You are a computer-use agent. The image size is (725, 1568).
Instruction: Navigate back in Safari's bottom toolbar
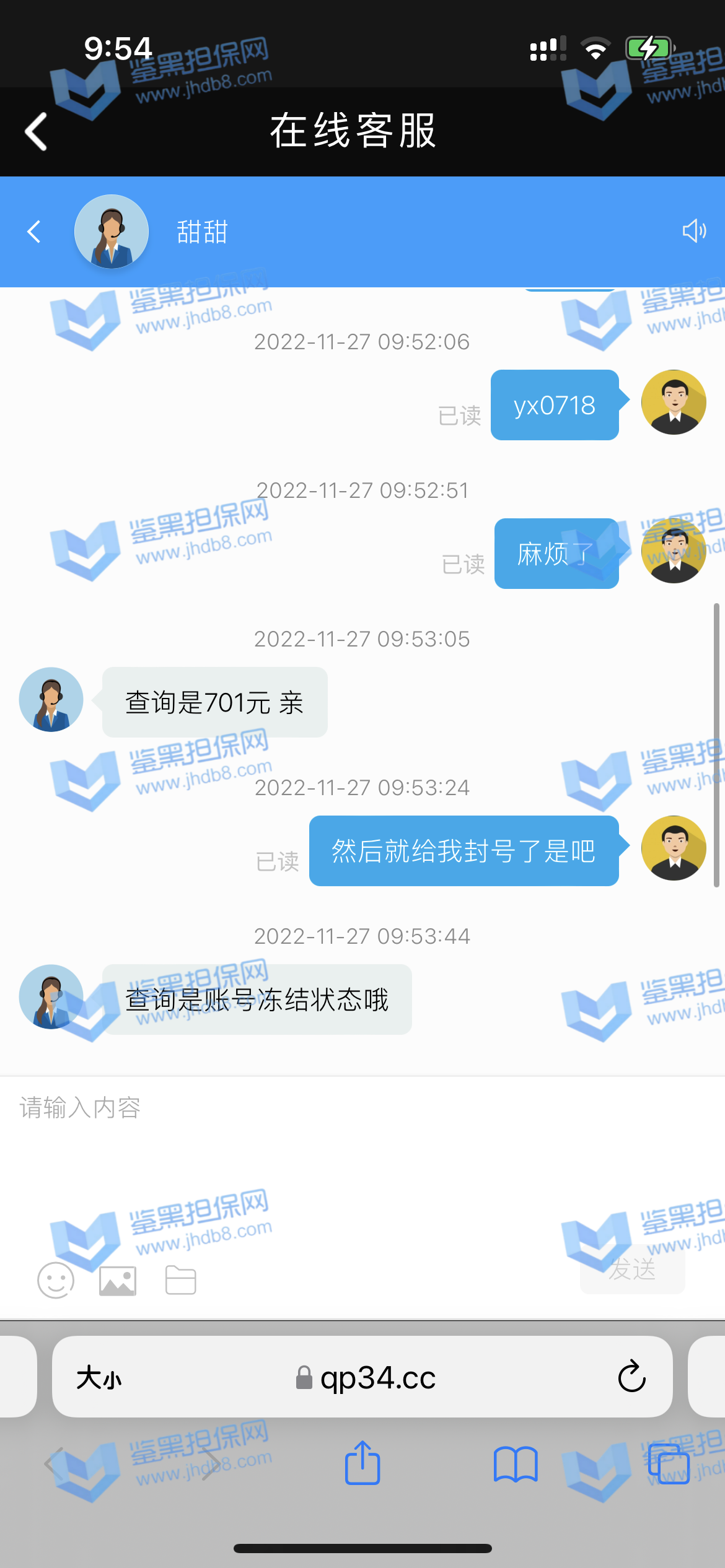tap(55, 1464)
